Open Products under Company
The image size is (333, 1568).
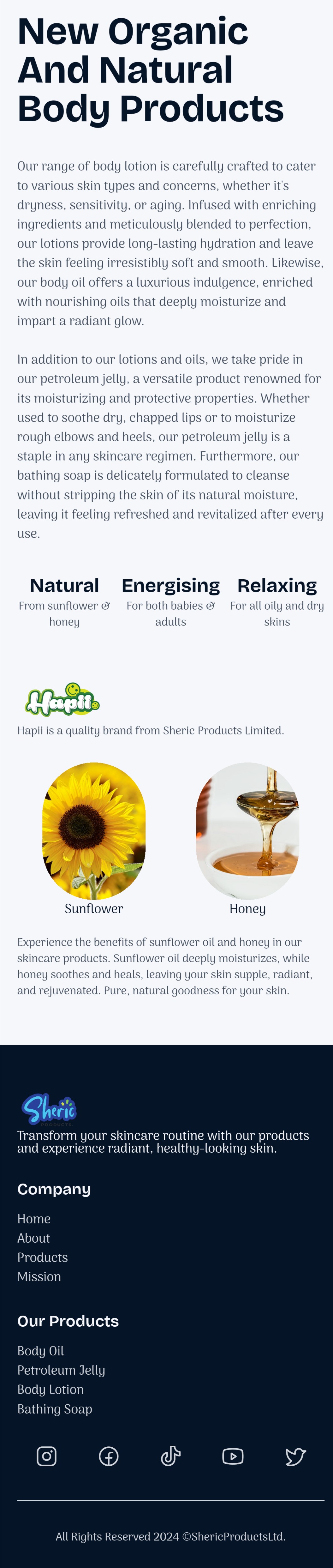[x=43, y=1257]
